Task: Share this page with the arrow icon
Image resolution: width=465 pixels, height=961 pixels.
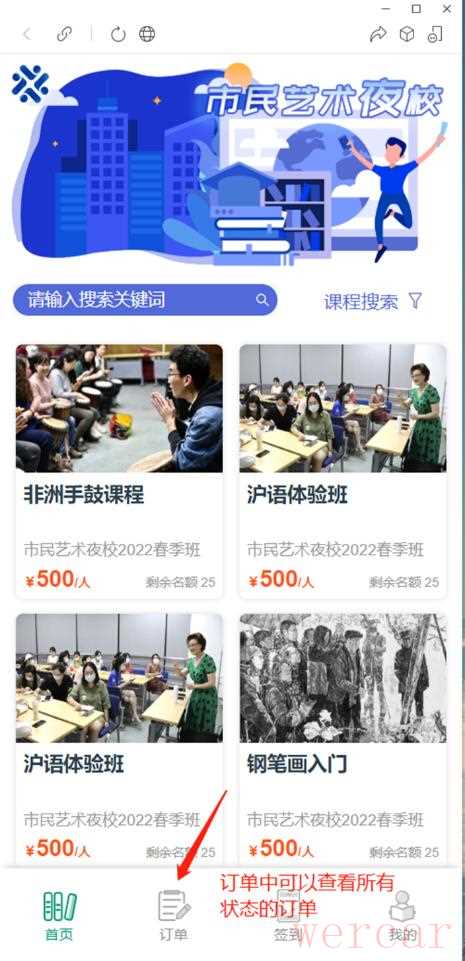Action: point(378,34)
